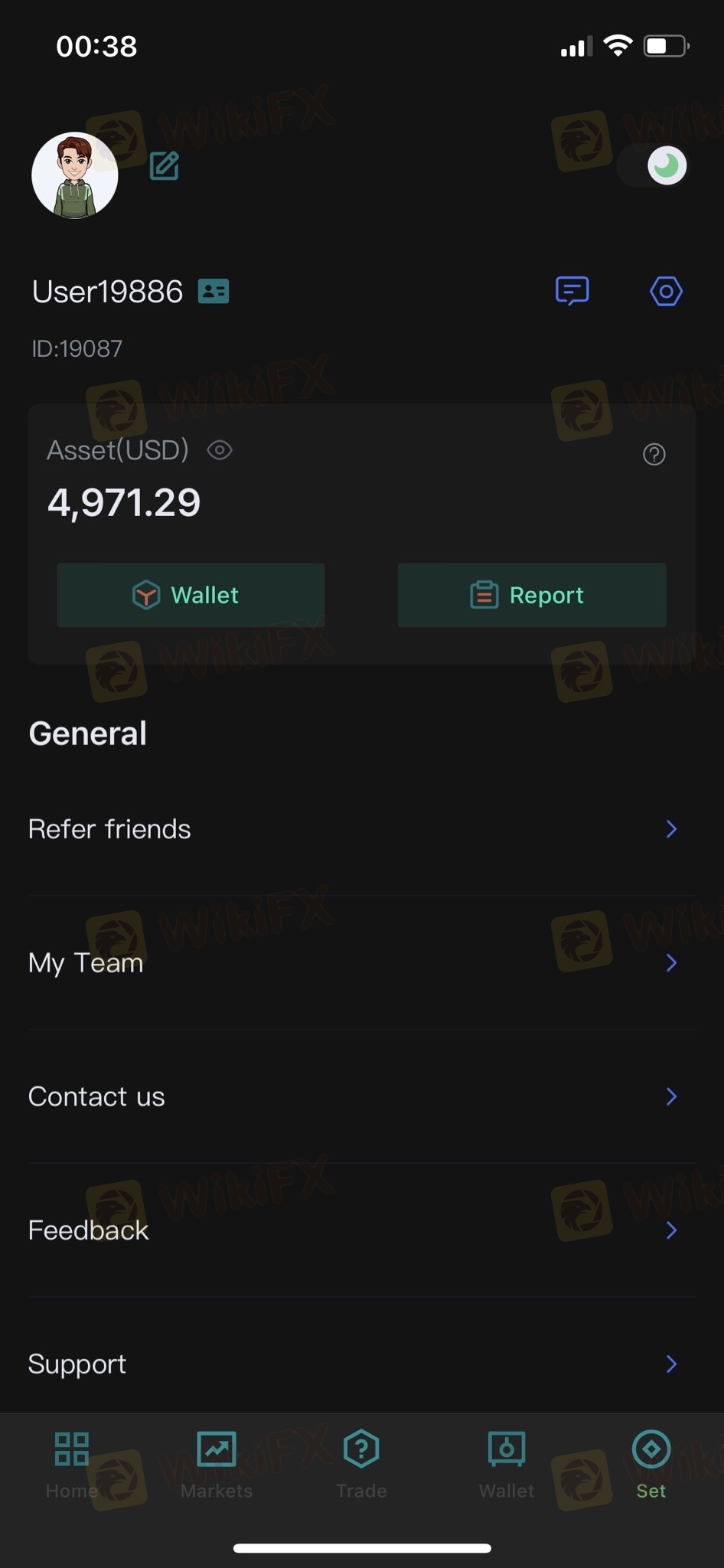Open the Support row

tap(362, 1364)
